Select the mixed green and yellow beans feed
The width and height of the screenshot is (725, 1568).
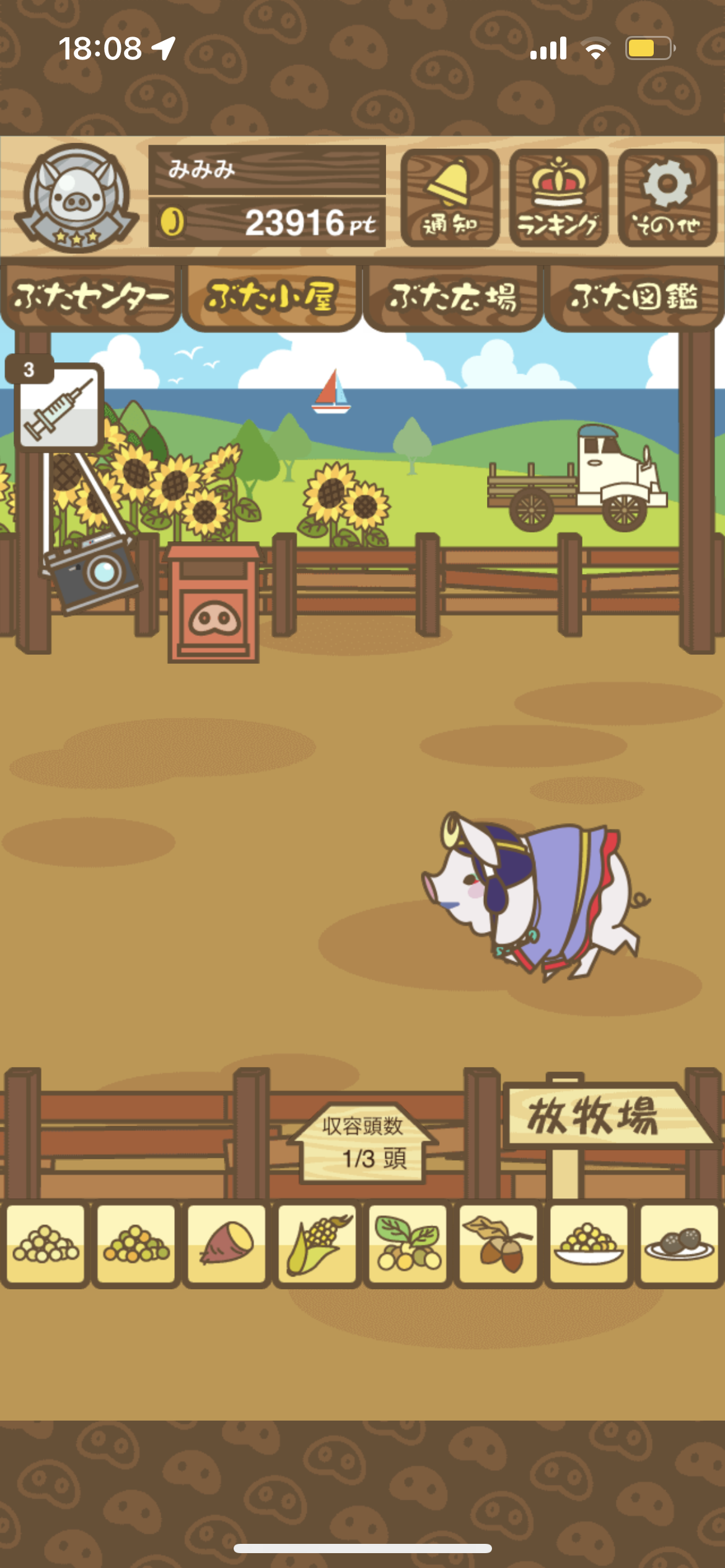(136, 1243)
